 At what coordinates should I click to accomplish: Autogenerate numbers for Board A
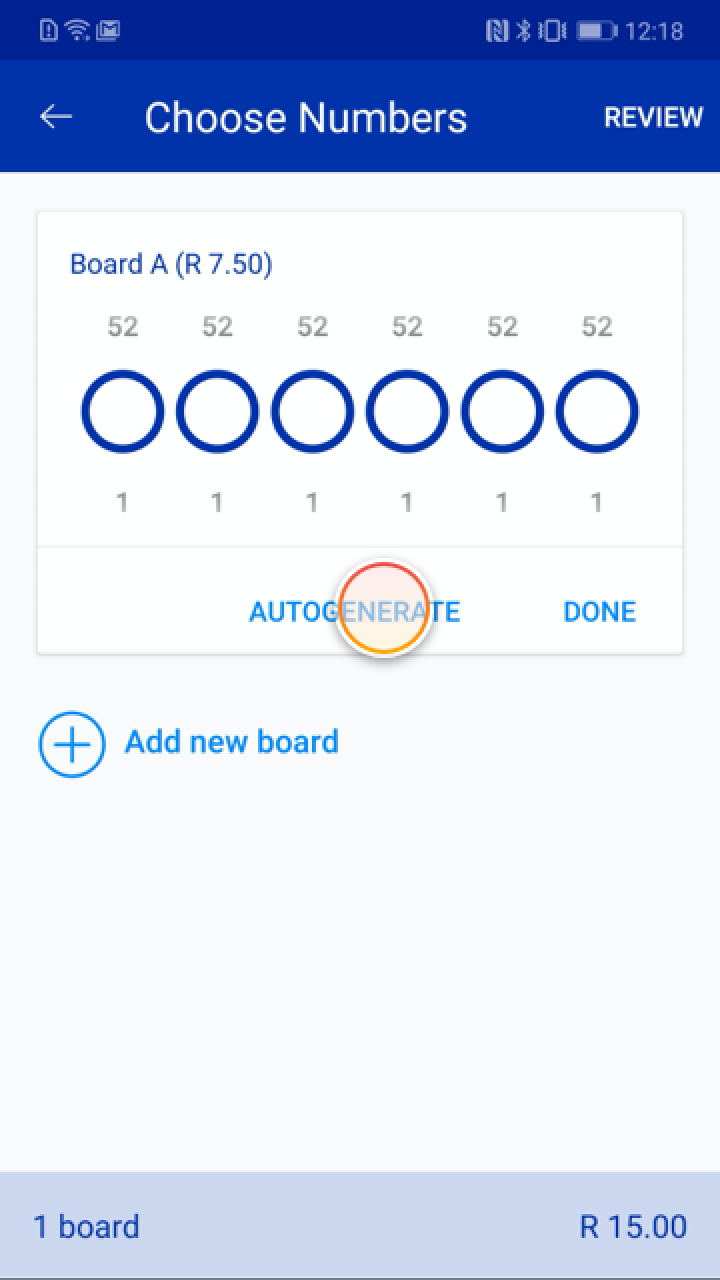354,611
